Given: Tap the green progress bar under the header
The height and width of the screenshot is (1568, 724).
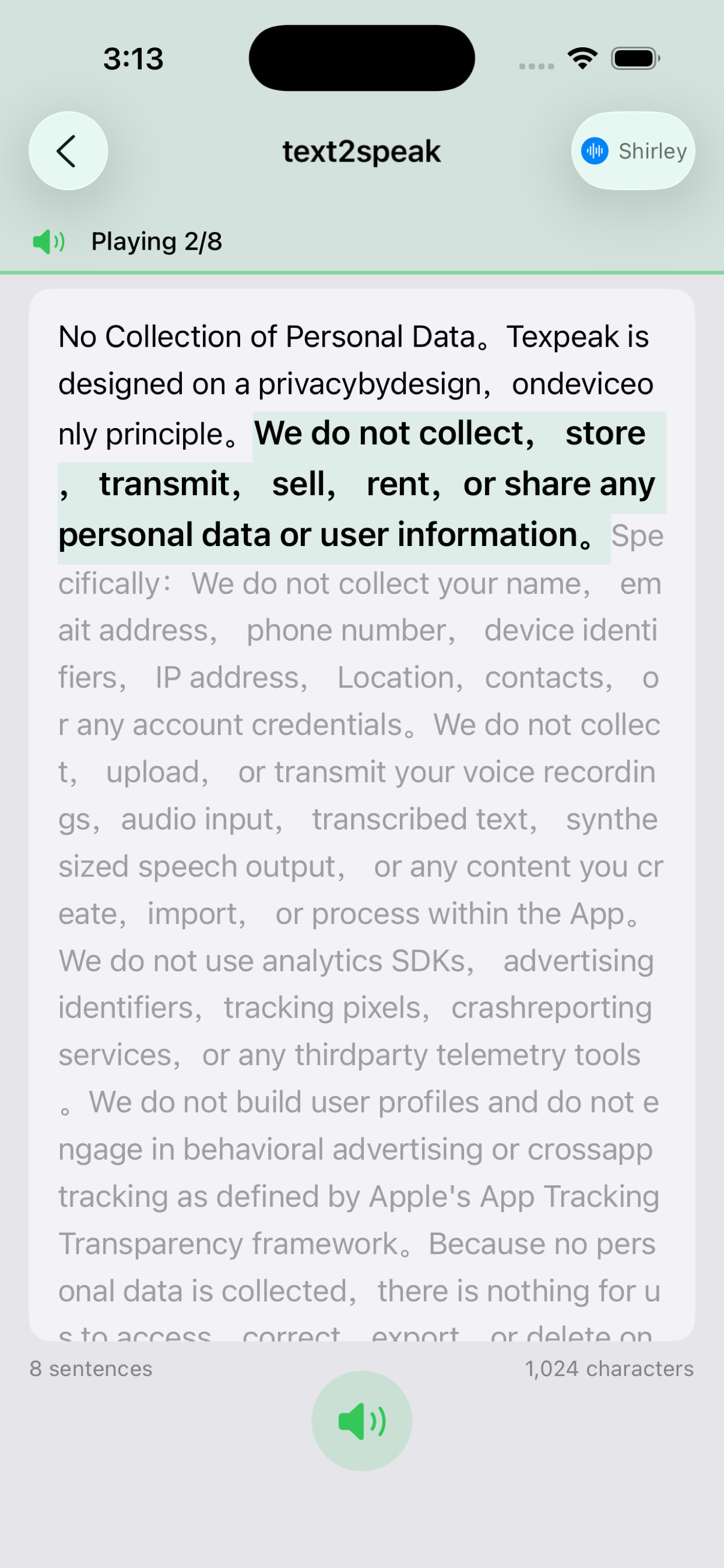Looking at the screenshot, I should pyautogui.click(x=361, y=272).
